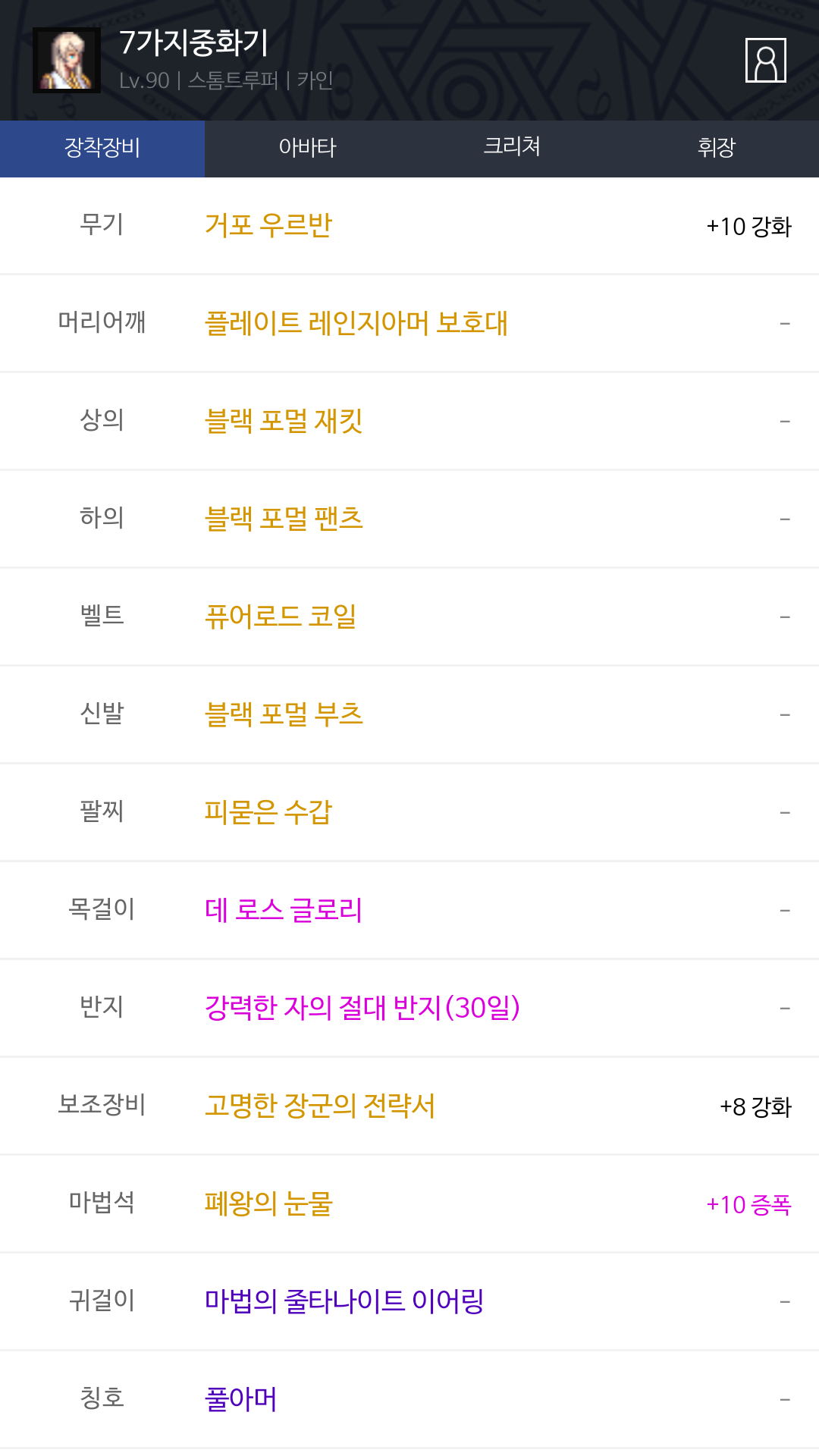Open belt item 퓨어로드 코일
The height and width of the screenshot is (1456, 819).
[281, 617]
